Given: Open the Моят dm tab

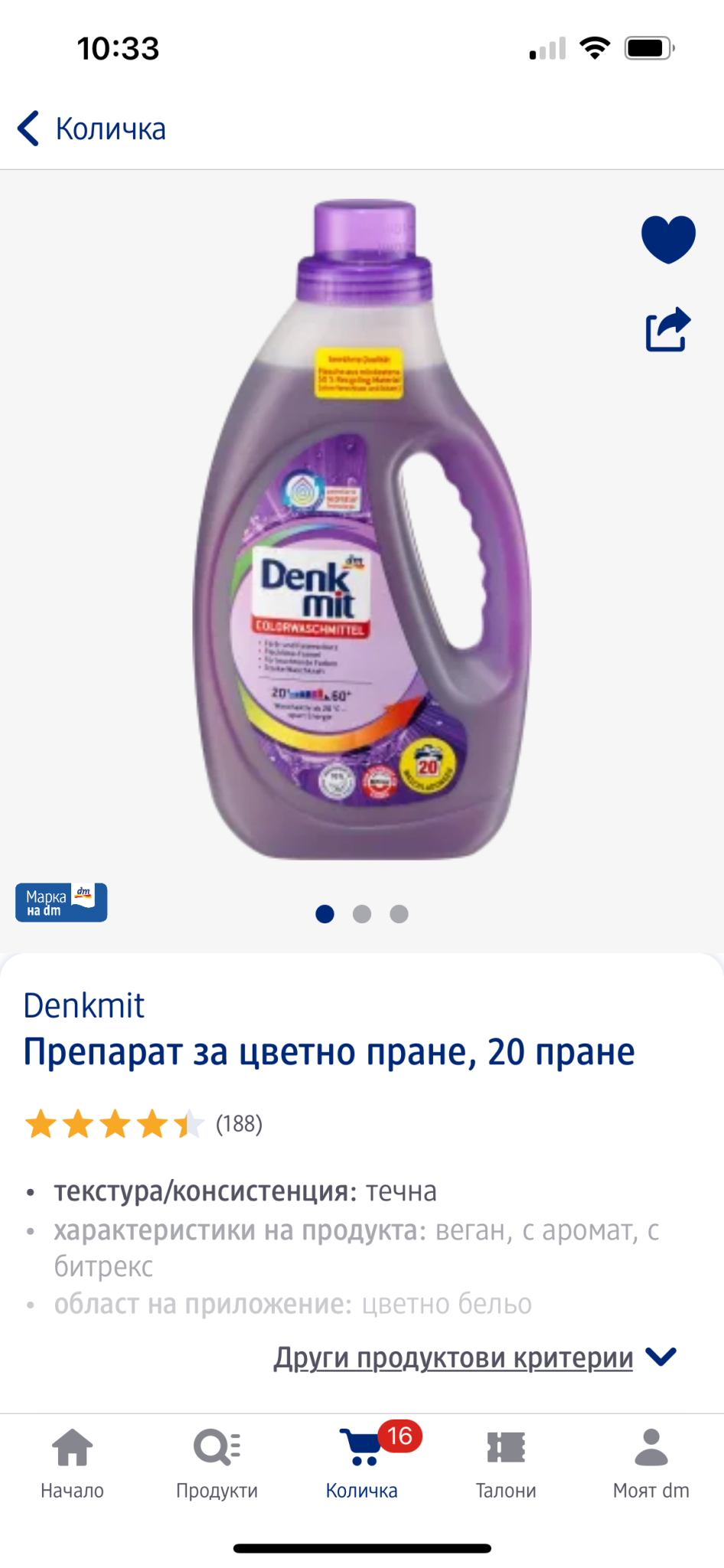Looking at the screenshot, I should coord(651,1463).
